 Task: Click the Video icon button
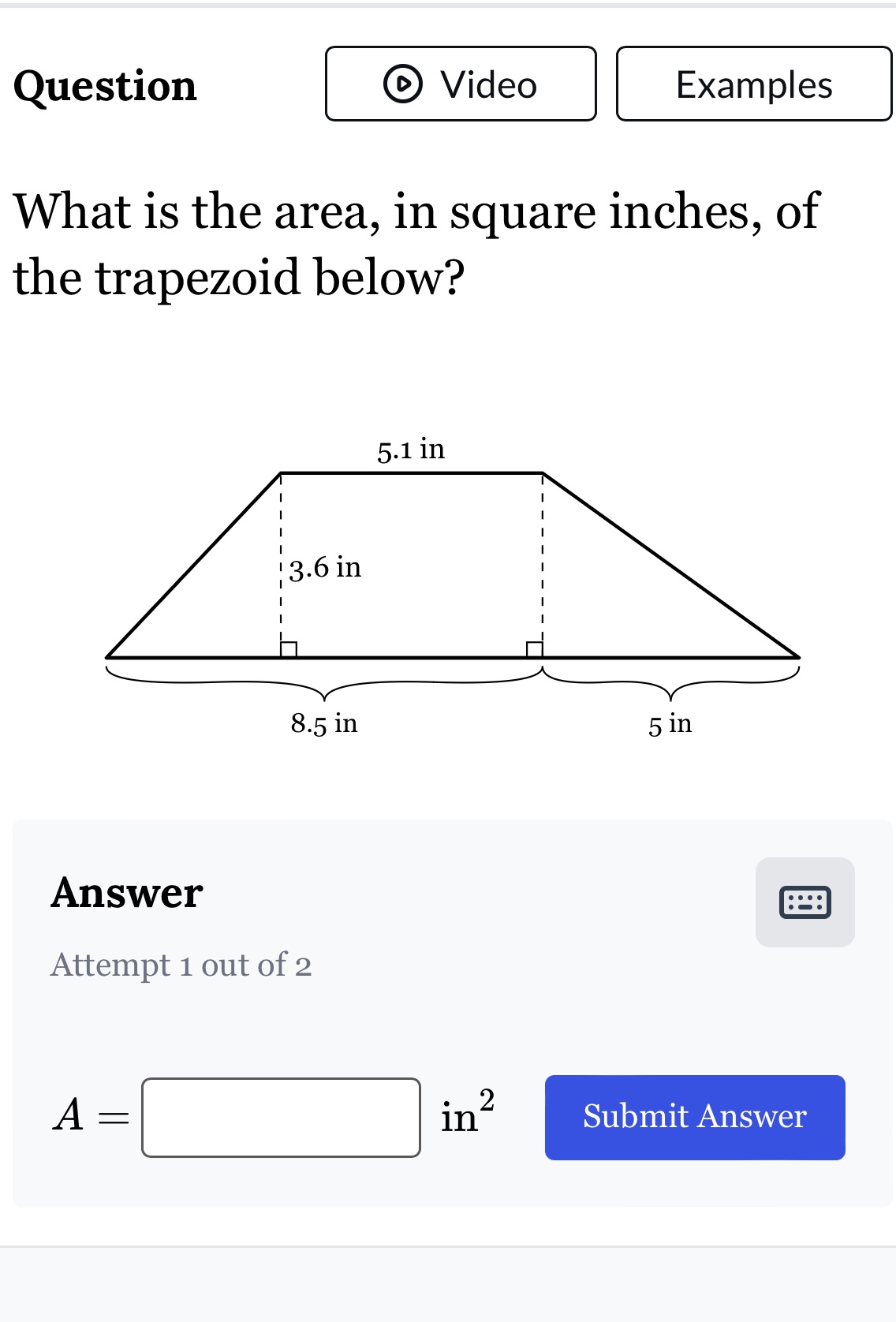[460, 85]
